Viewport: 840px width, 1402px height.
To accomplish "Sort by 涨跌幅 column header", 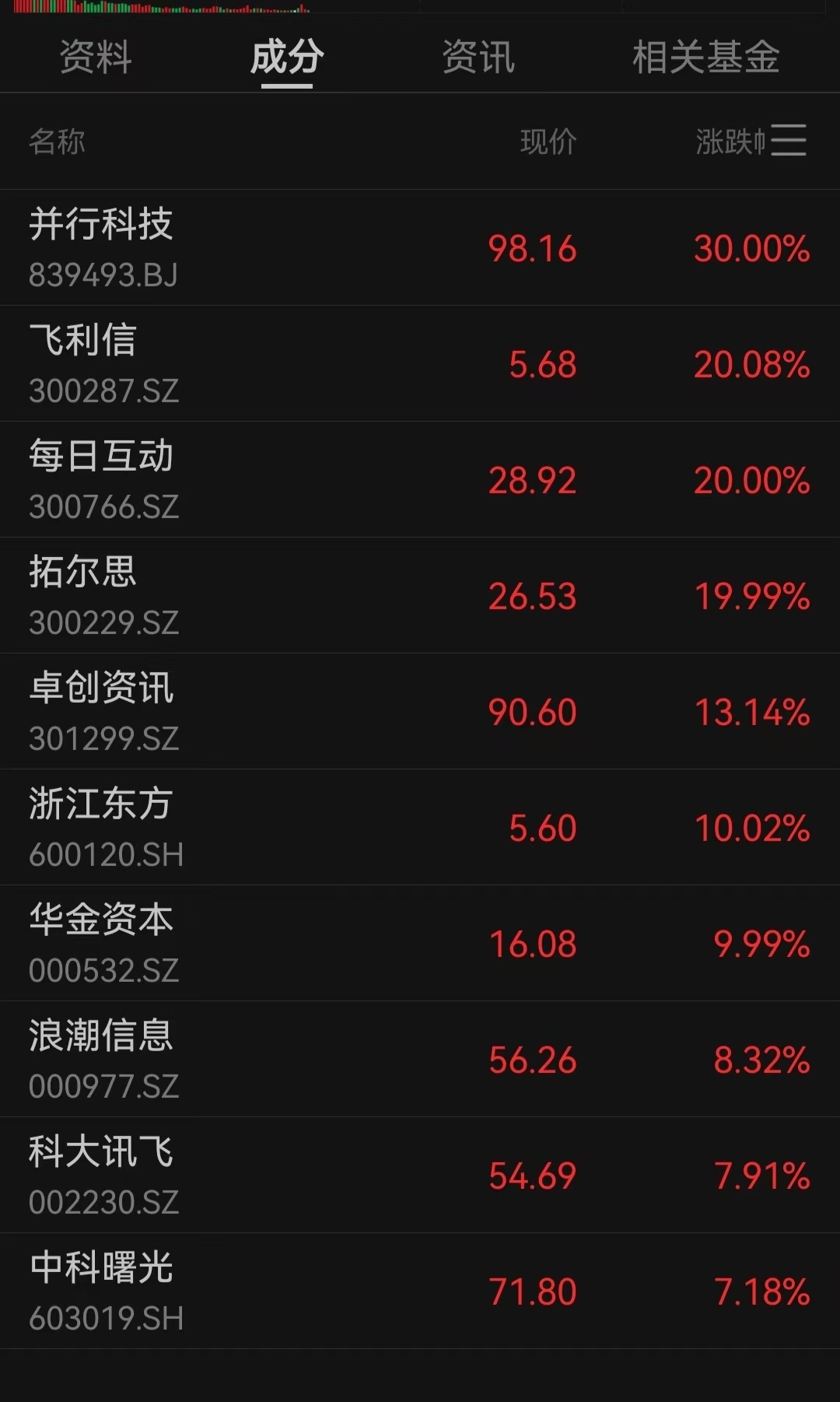I will point(730,142).
